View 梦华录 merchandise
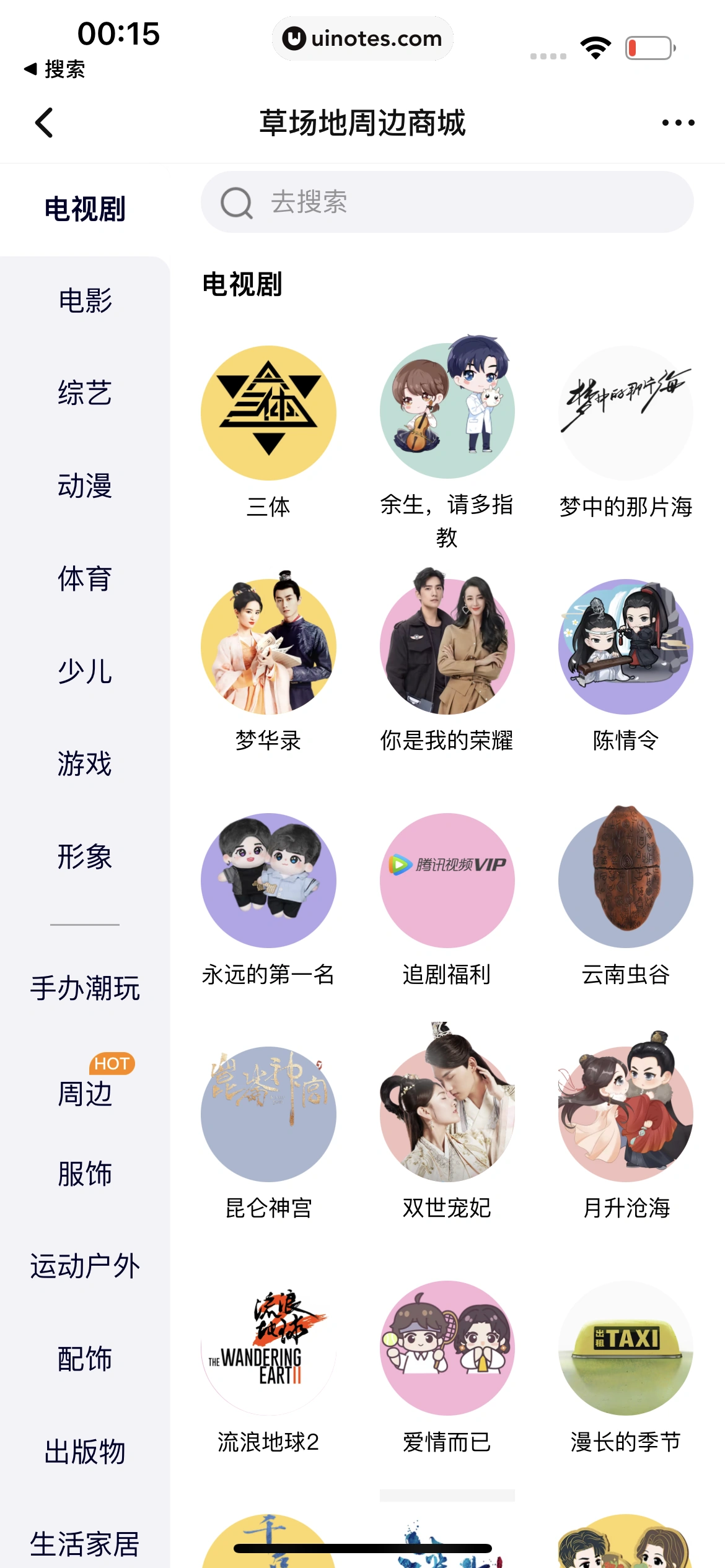725x1568 pixels. (x=268, y=647)
